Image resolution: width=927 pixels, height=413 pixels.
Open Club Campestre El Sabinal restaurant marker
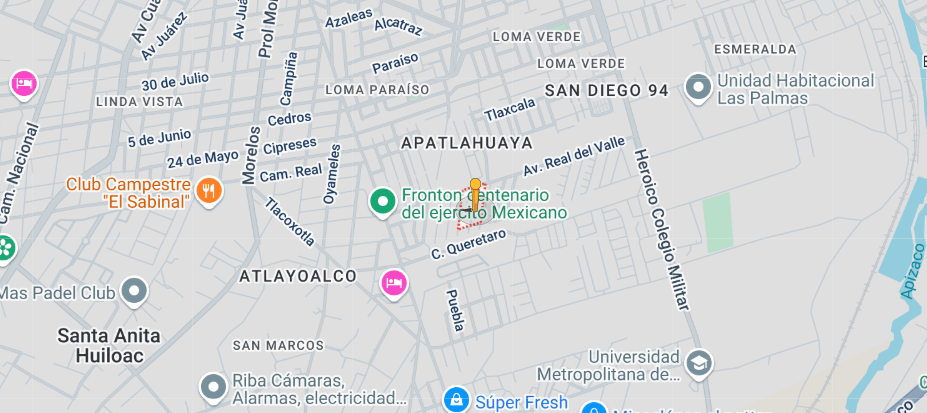tap(208, 190)
